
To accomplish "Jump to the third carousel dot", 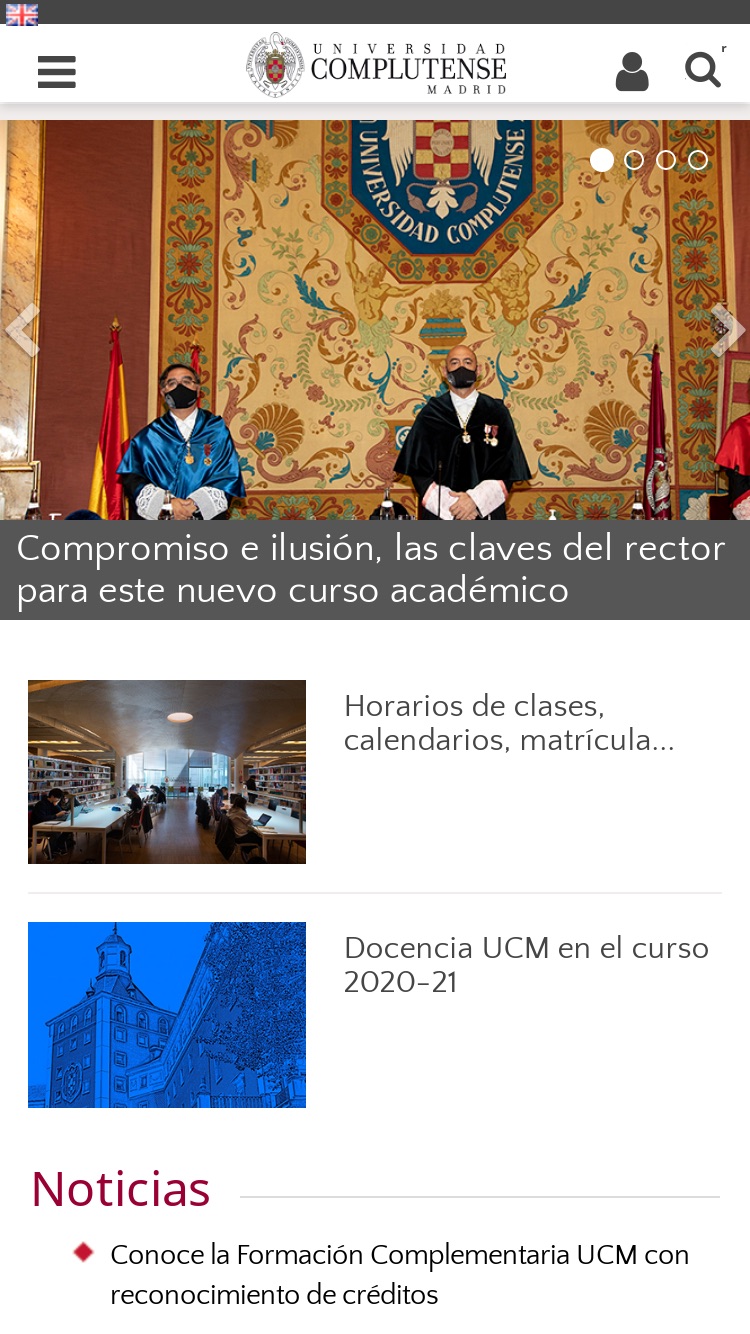I will (666, 160).
